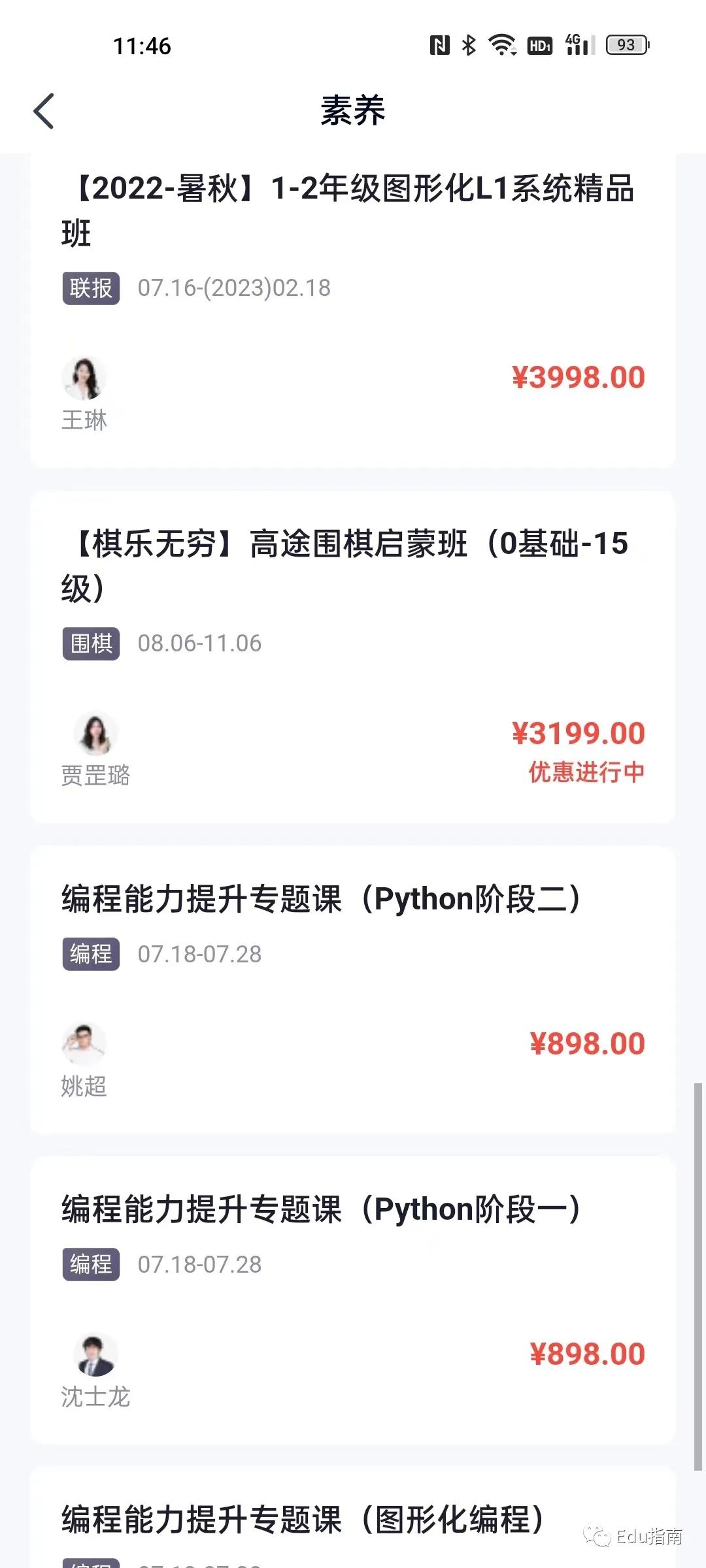
Task: Go back using the top-left arrow
Action: tap(44, 111)
